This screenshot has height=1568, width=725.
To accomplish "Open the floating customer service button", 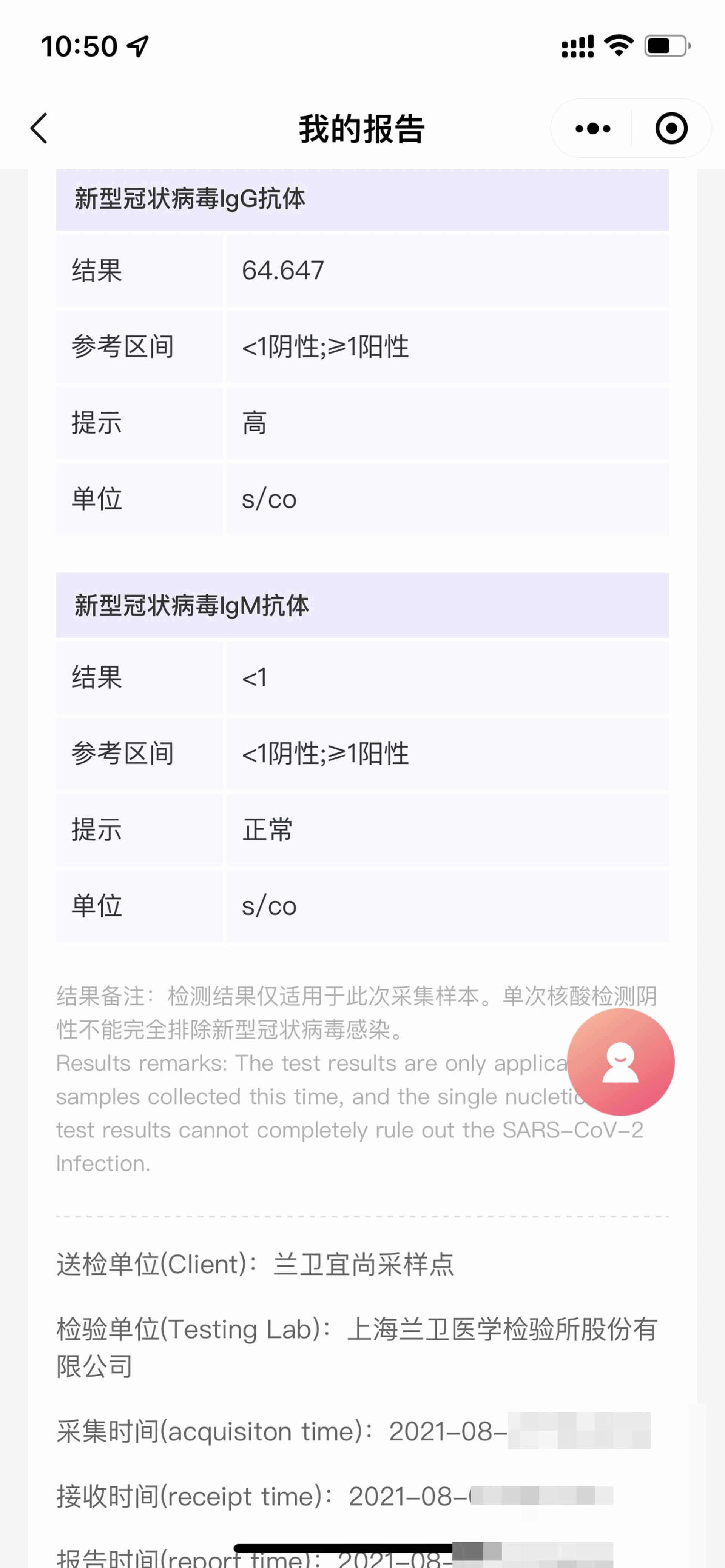I will coord(620,1062).
